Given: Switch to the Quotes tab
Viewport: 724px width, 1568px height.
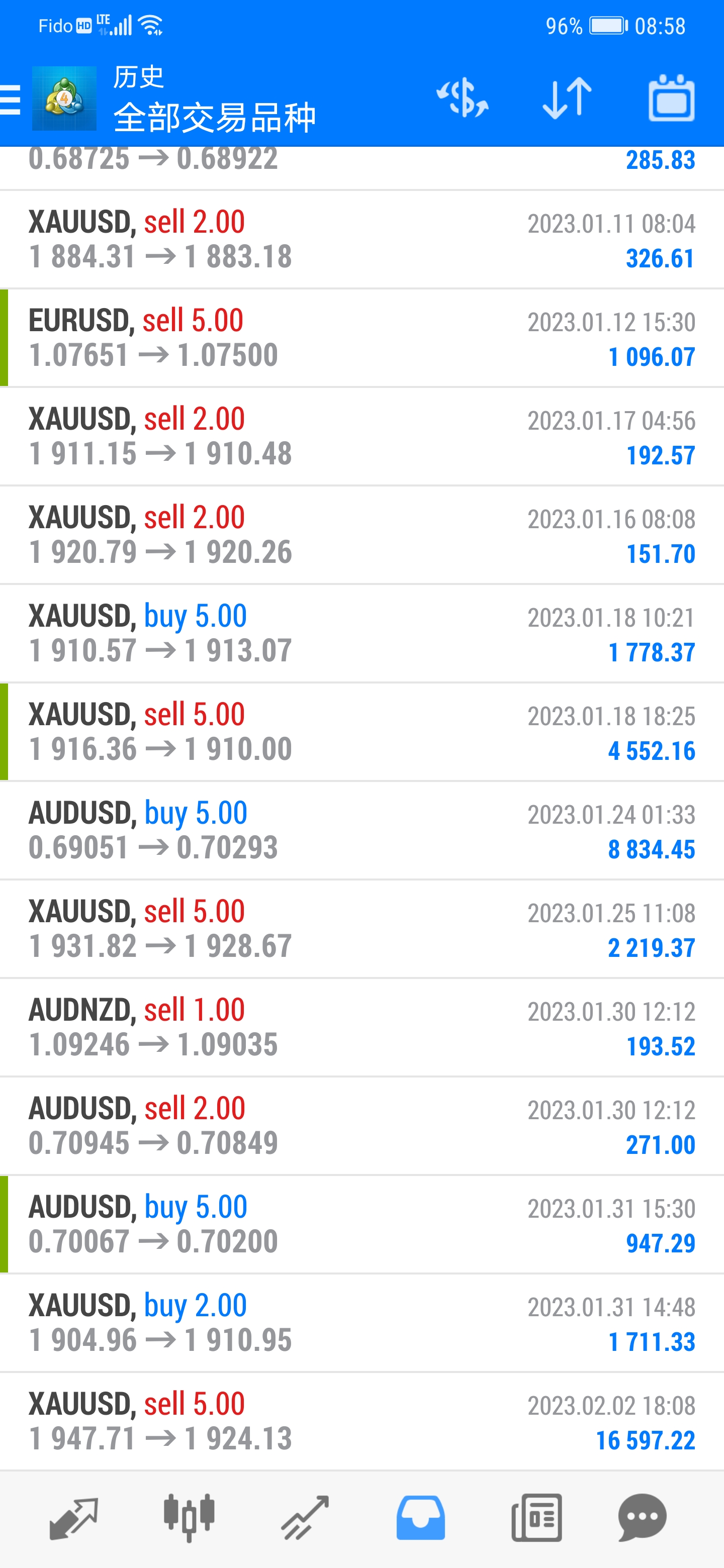Looking at the screenshot, I should pos(73,1518).
